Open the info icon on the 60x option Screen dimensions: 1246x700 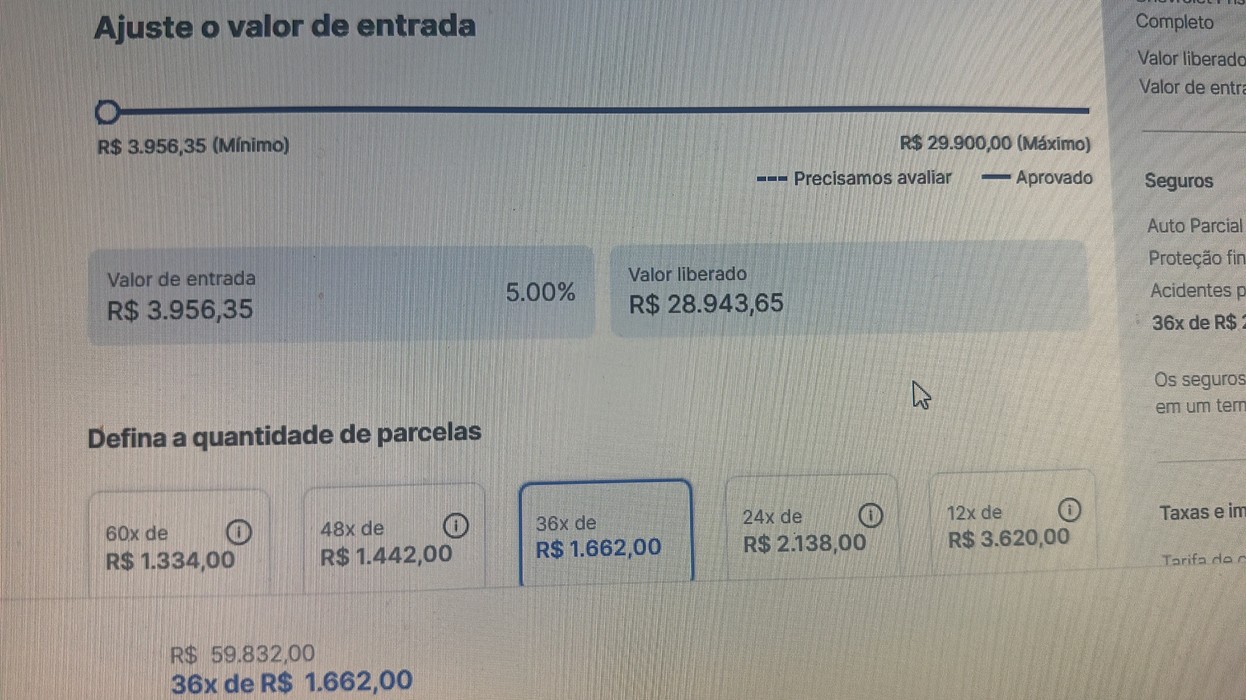238,532
